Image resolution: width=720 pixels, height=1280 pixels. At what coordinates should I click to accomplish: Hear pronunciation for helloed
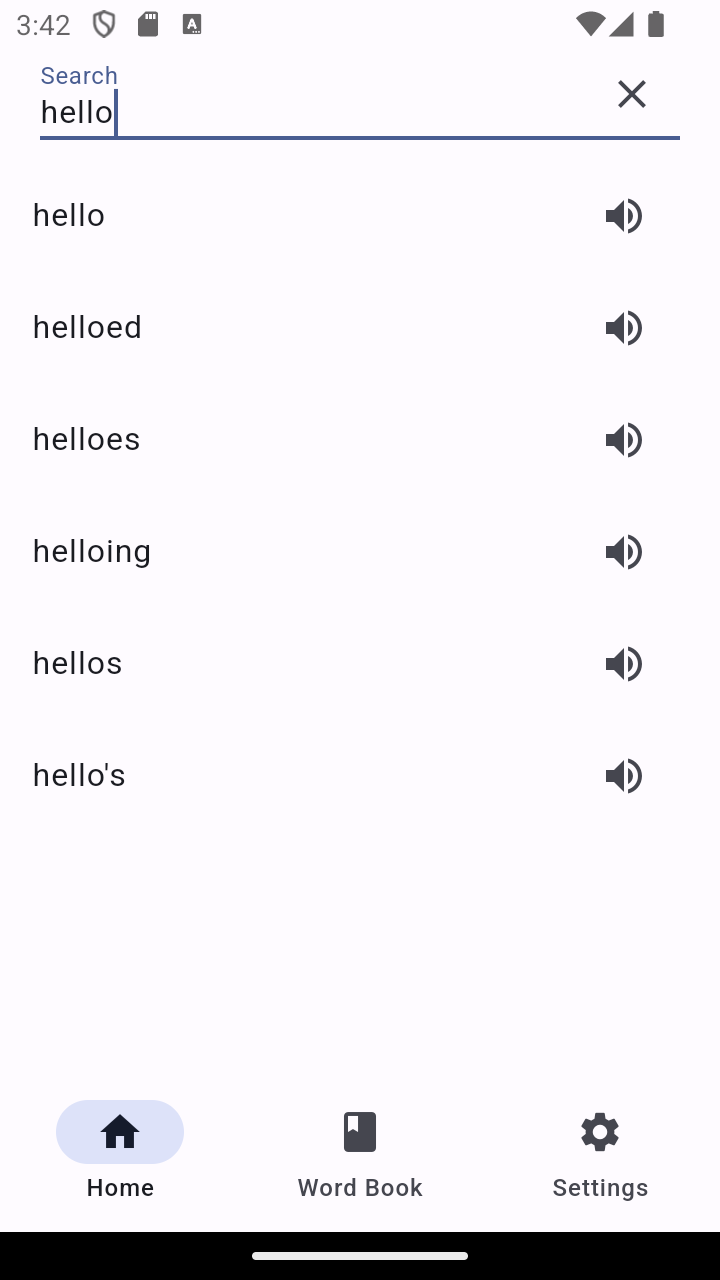click(x=623, y=328)
